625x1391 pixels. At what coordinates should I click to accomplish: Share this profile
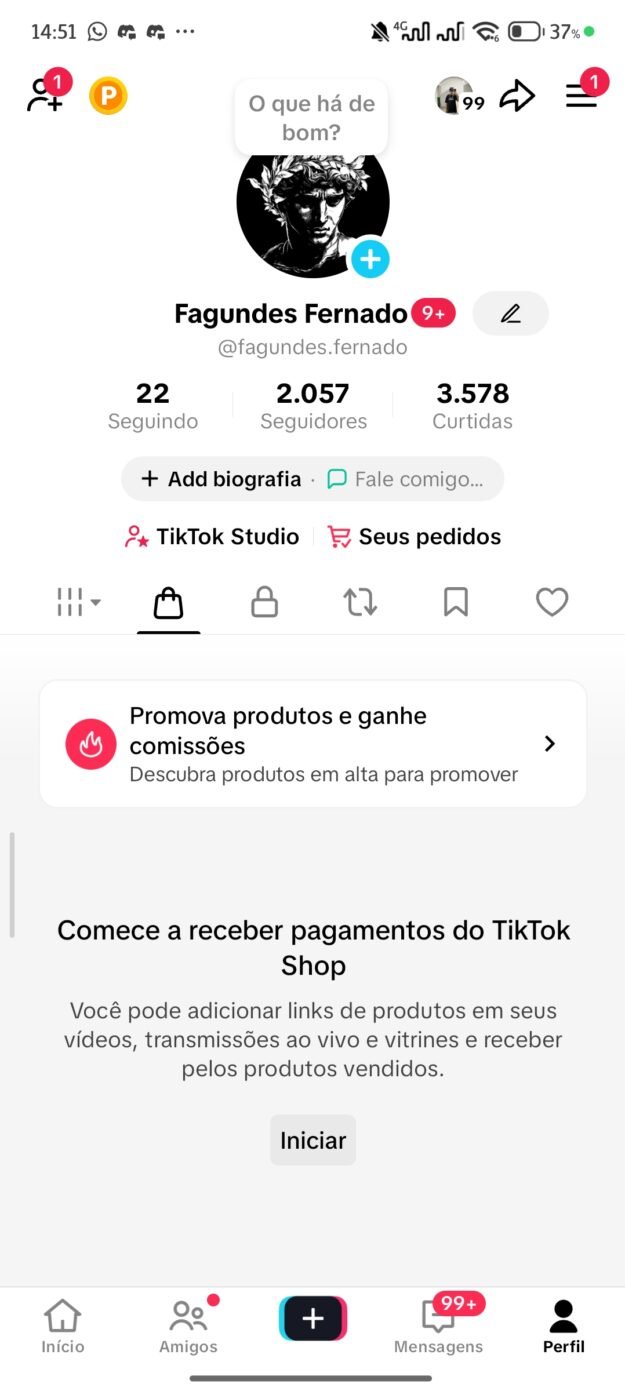coord(517,96)
